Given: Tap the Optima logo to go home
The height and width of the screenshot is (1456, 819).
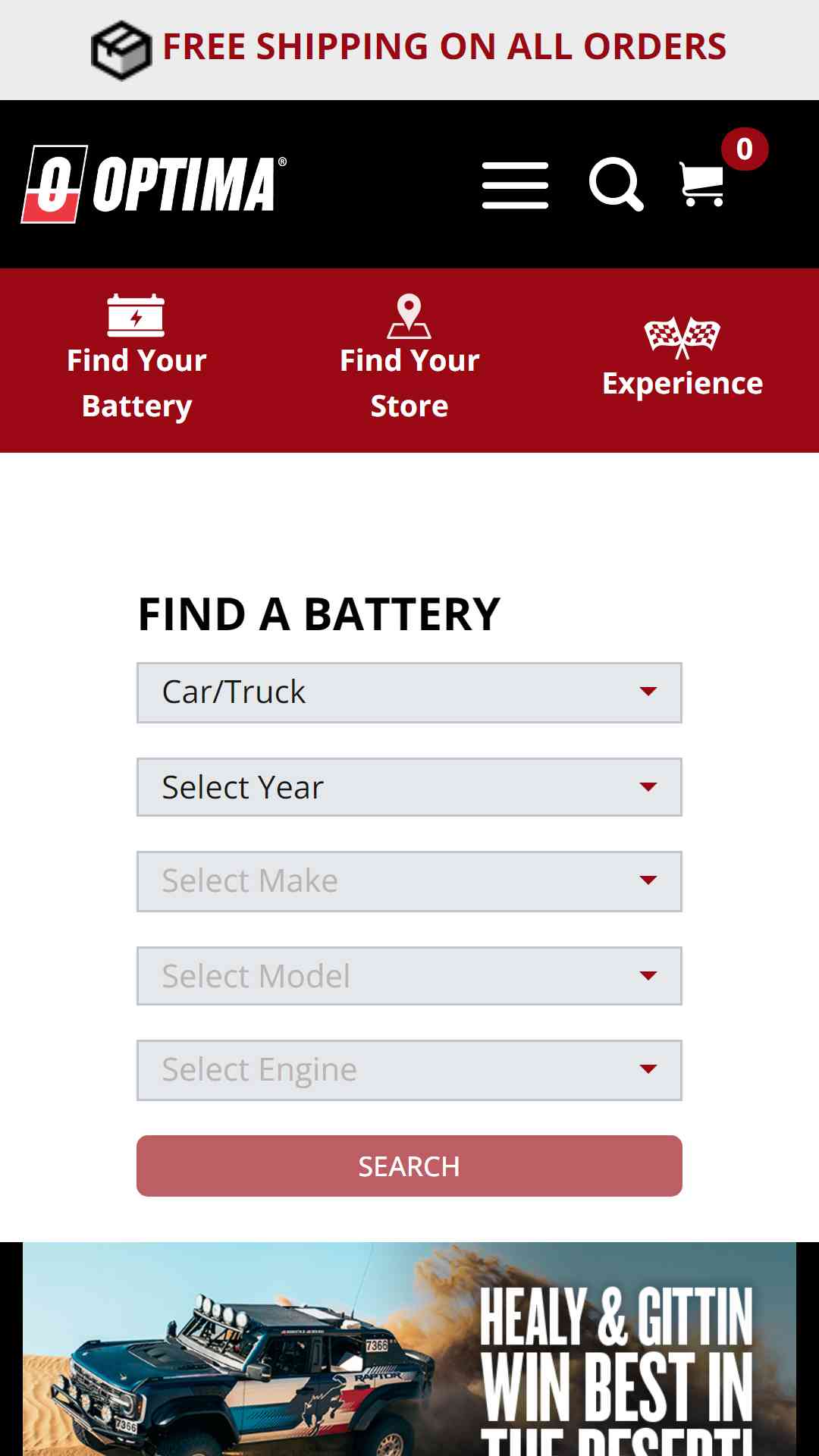Looking at the screenshot, I should pyautogui.click(x=154, y=184).
